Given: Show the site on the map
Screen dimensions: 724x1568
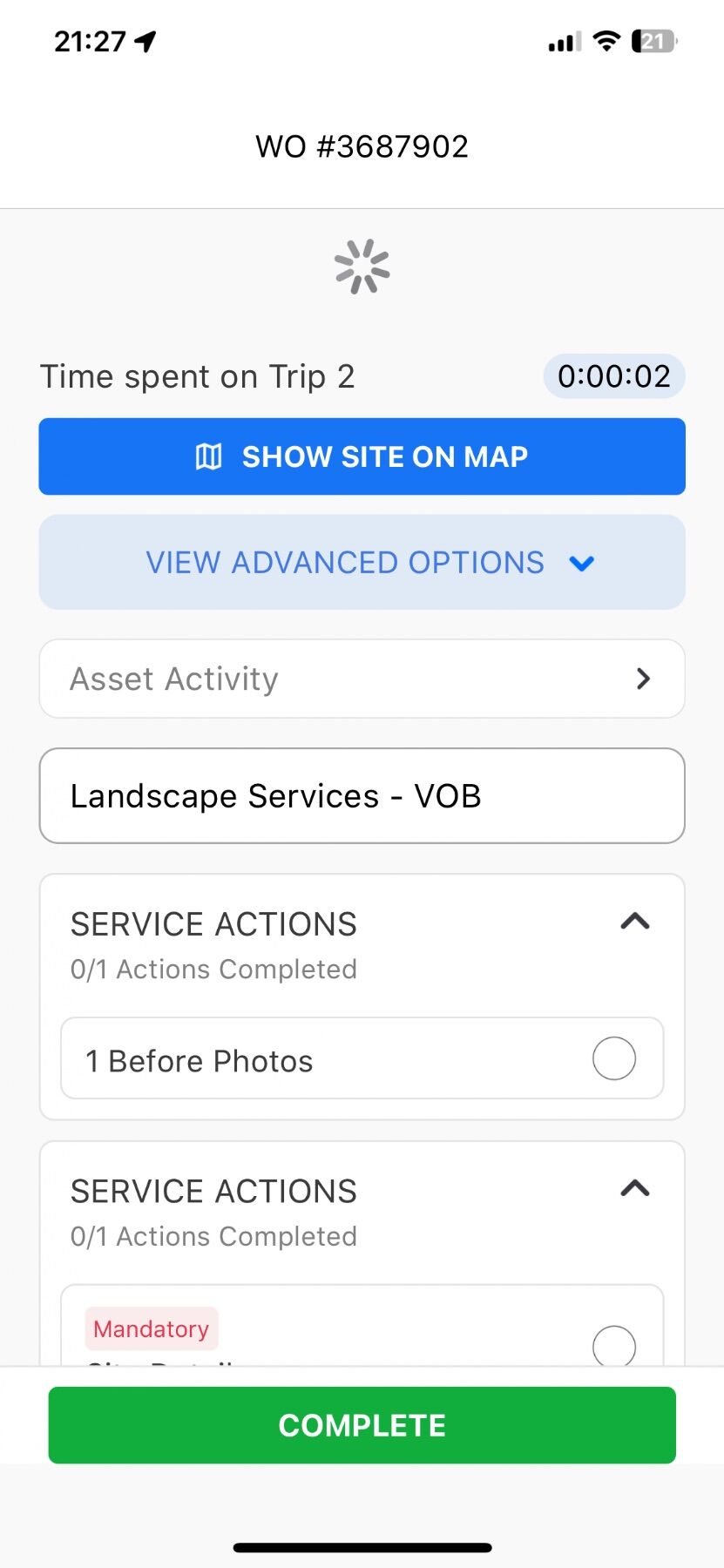Looking at the screenshot, I should 362,456.
